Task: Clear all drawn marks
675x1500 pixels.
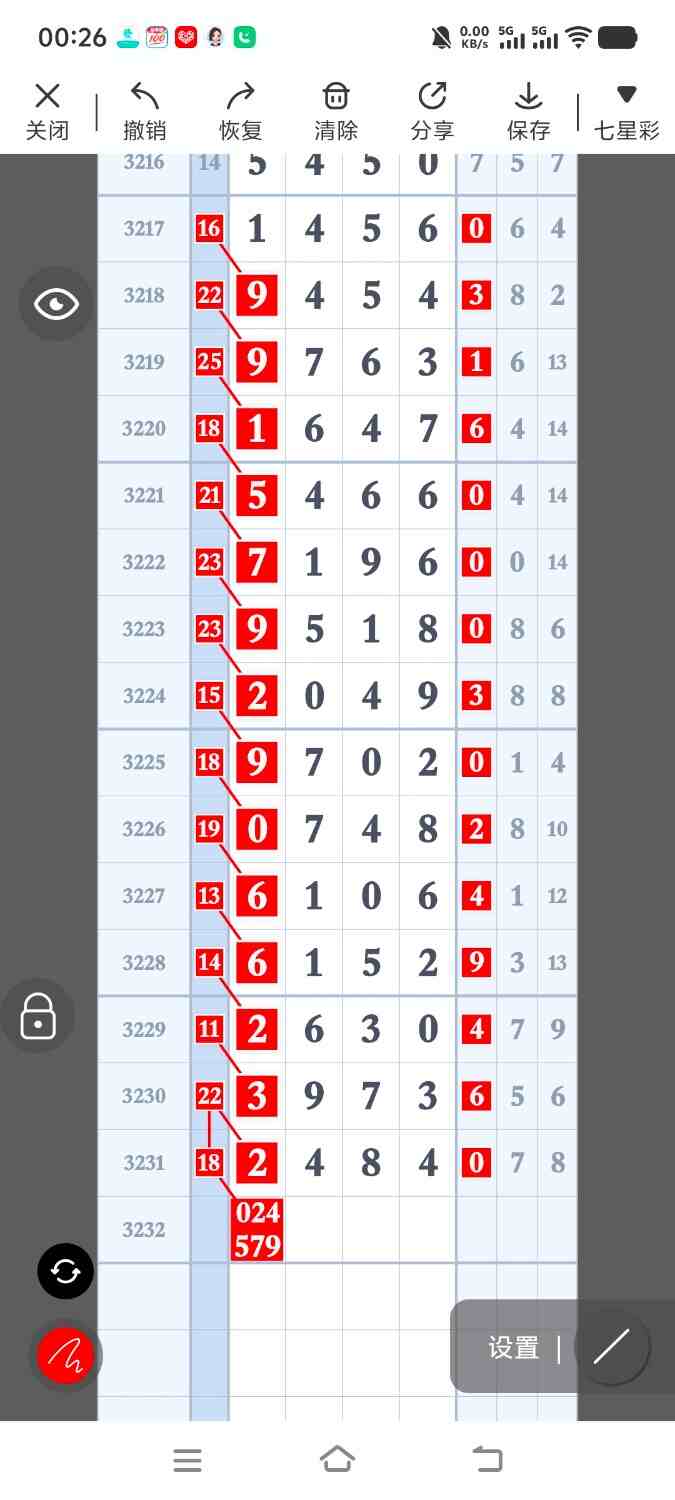Action: [336, 111]
